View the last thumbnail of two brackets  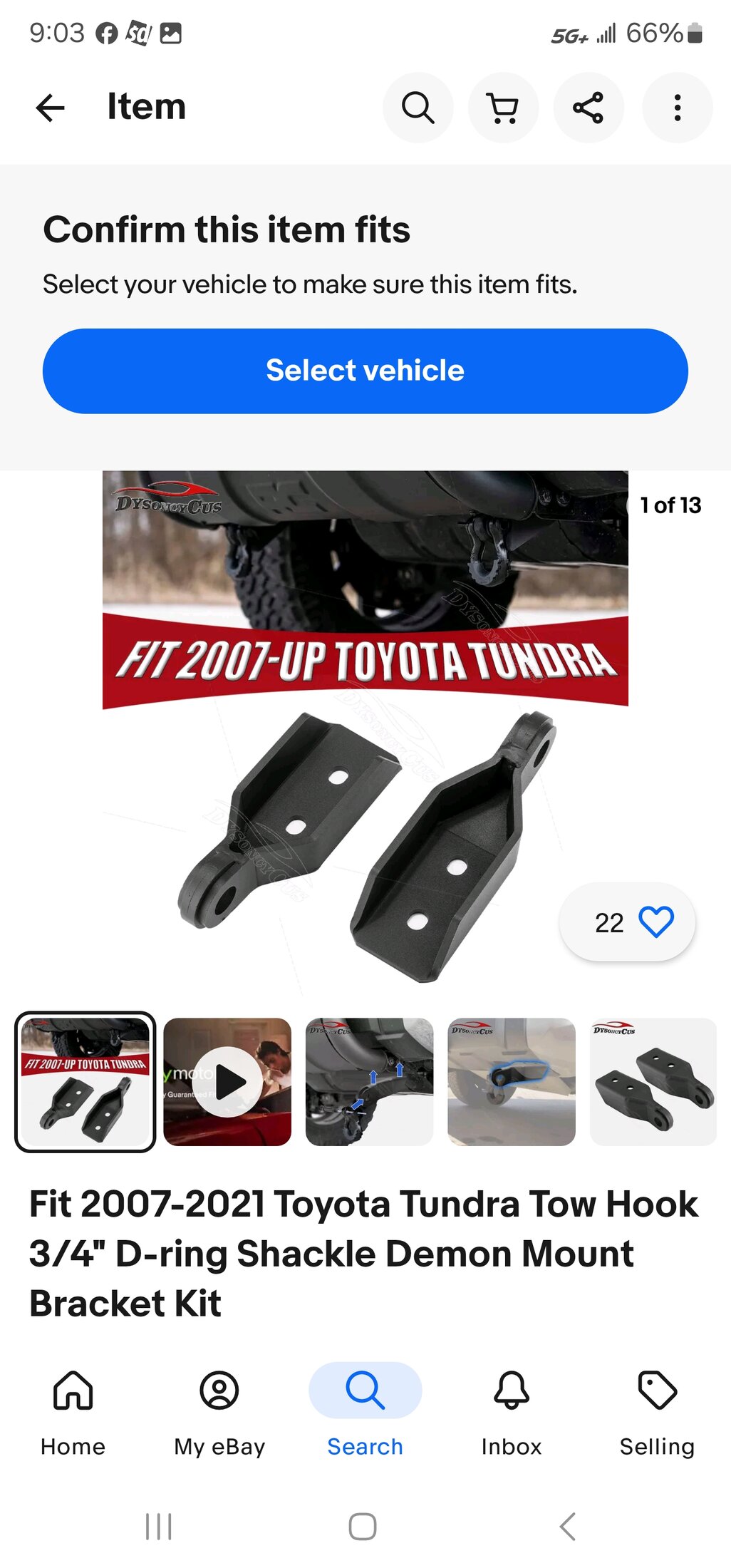click(653, 1081)
